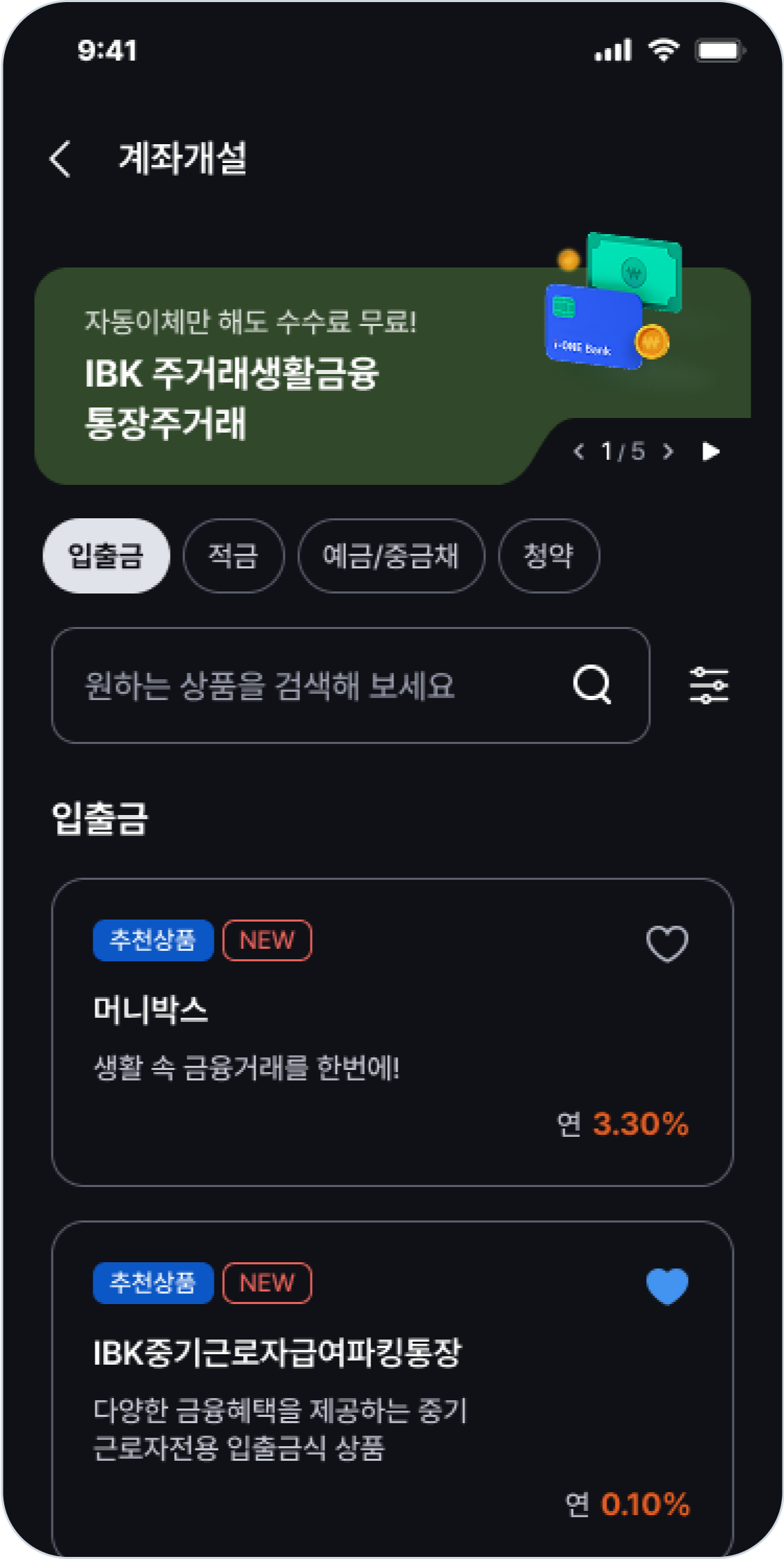784x1559 pixels.
Task: Show previous banner slide
Action: coord(579,451)
